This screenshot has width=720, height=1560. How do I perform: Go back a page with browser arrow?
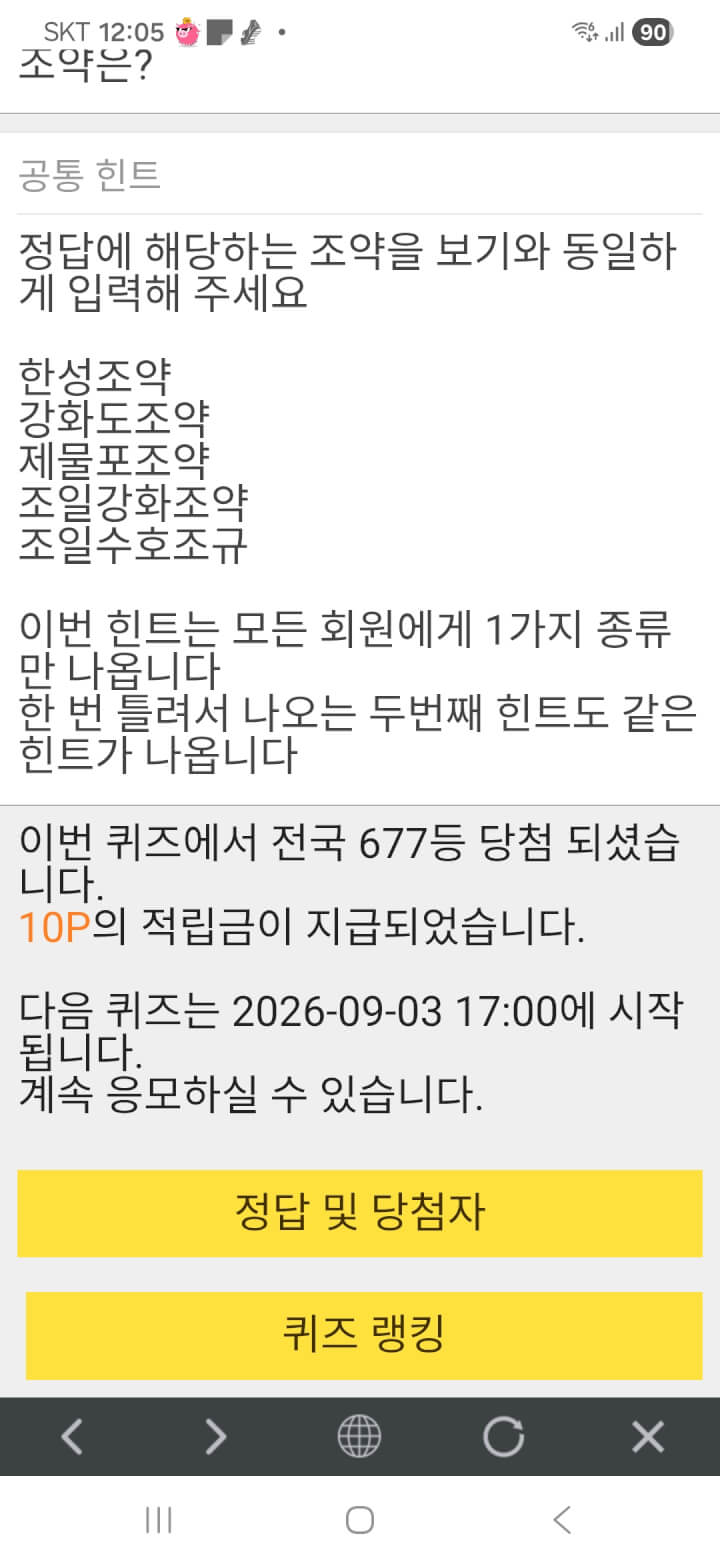[71, 1437]
